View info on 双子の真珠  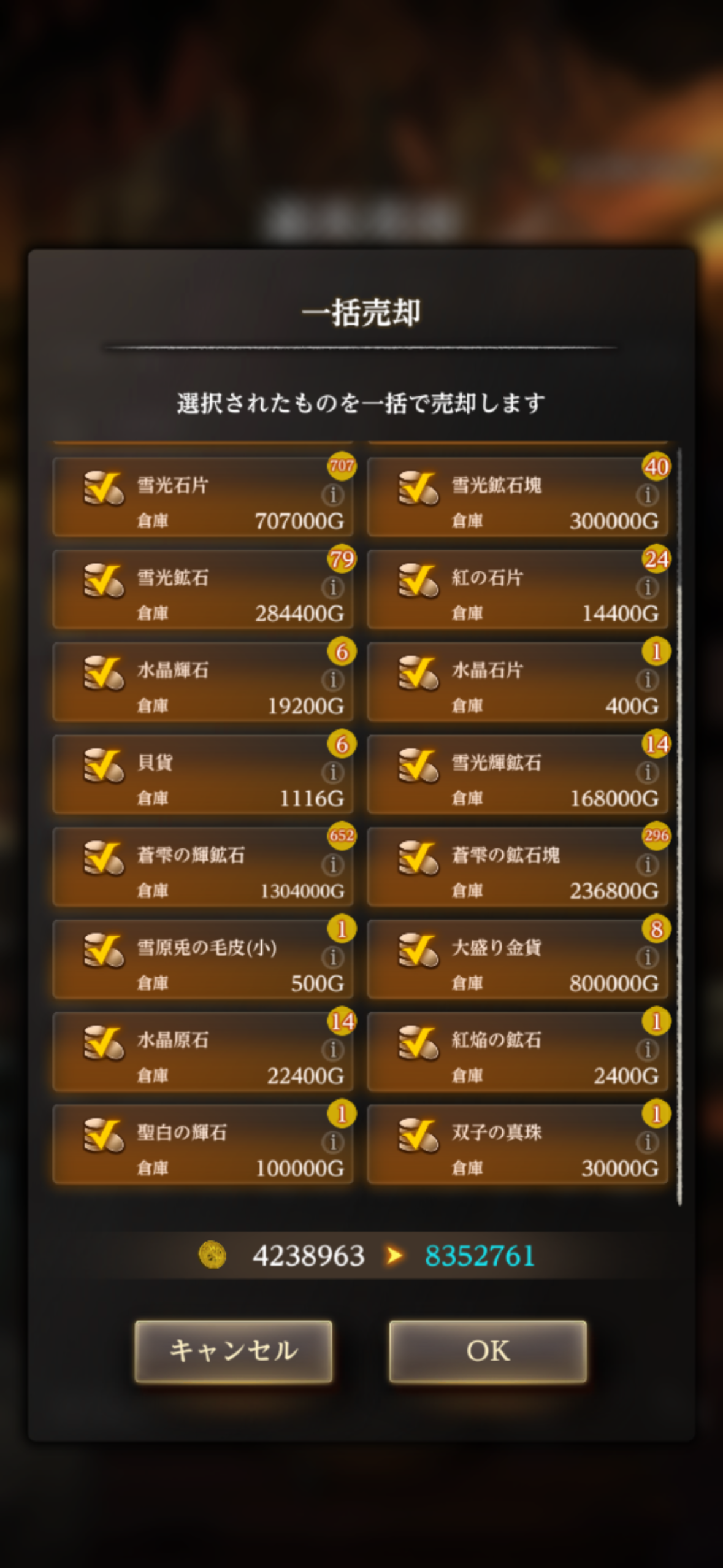pyautogui.click(x=647, y=1142)
